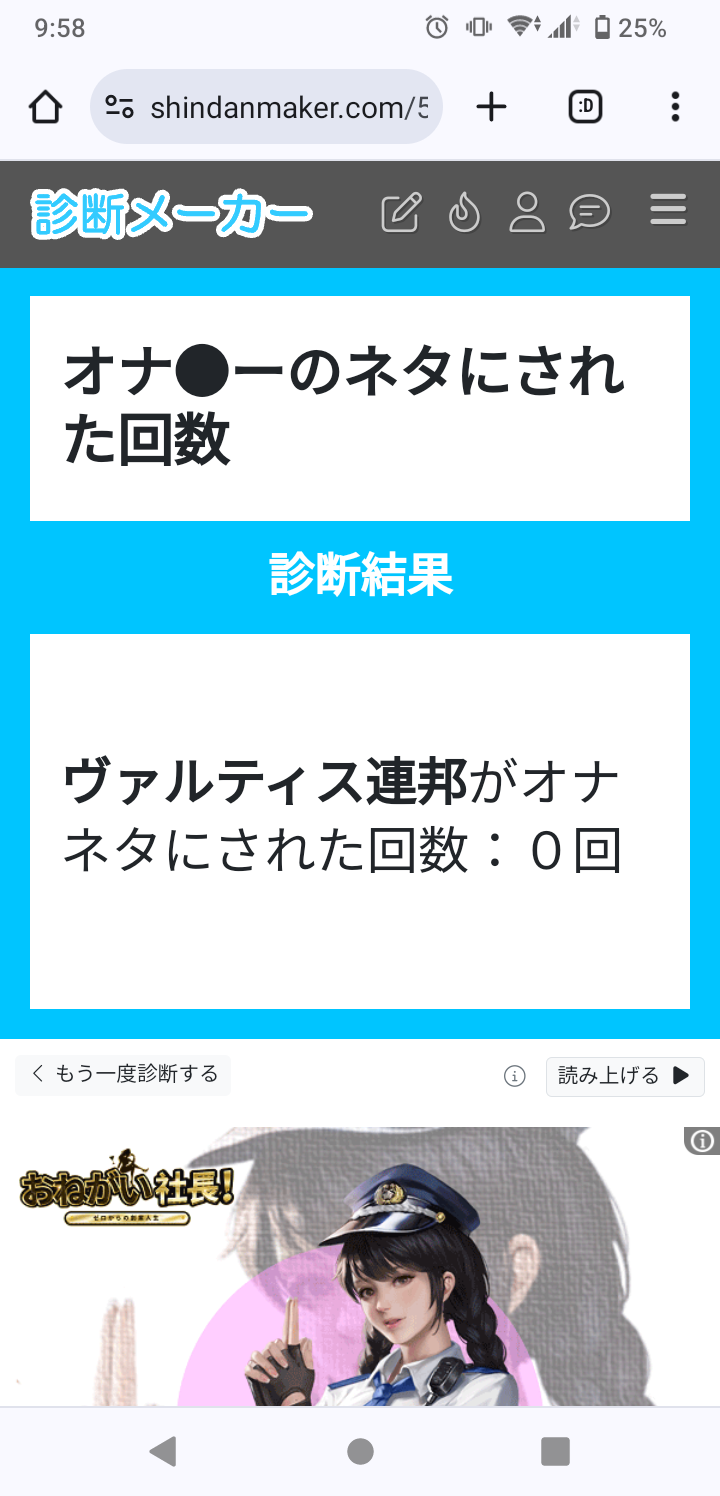
Task: Tap the shindanmaker.com address bar
Action: pyautogui.click(x=266, y=107)
